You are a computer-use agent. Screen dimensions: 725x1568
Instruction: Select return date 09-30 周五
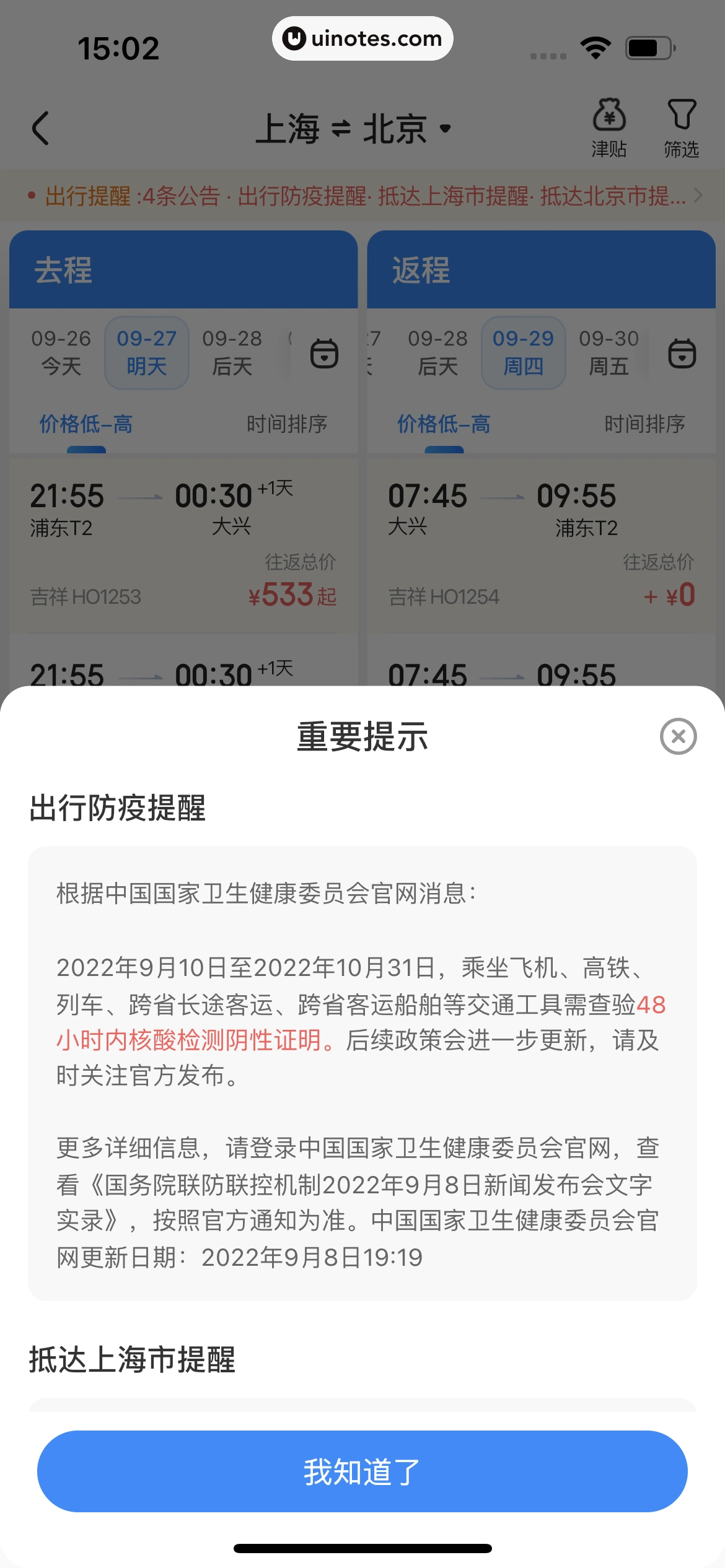coord(609,352)
